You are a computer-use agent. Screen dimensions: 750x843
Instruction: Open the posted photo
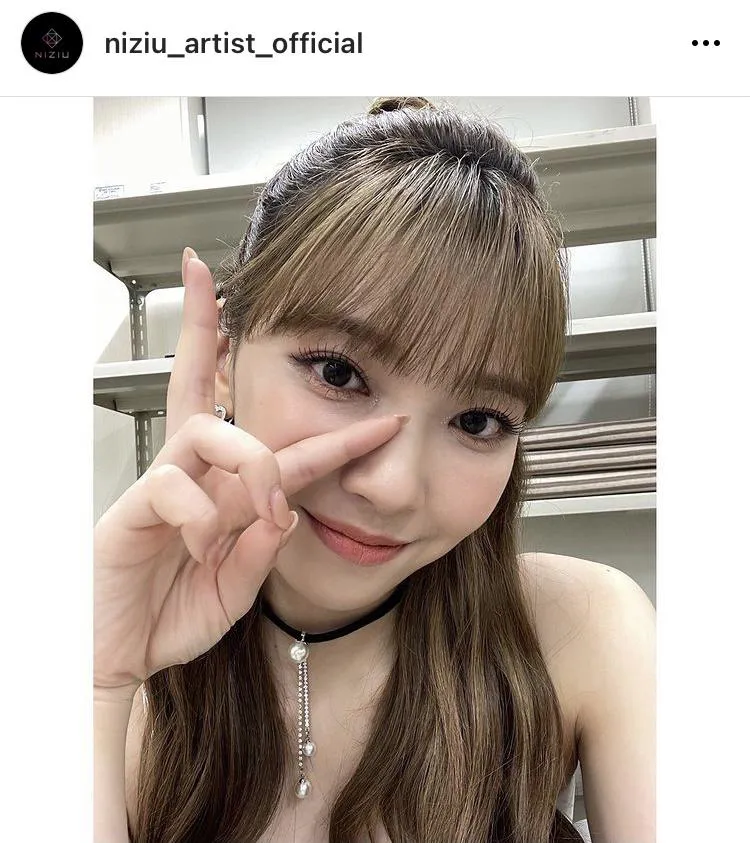(x=375, y=470)
